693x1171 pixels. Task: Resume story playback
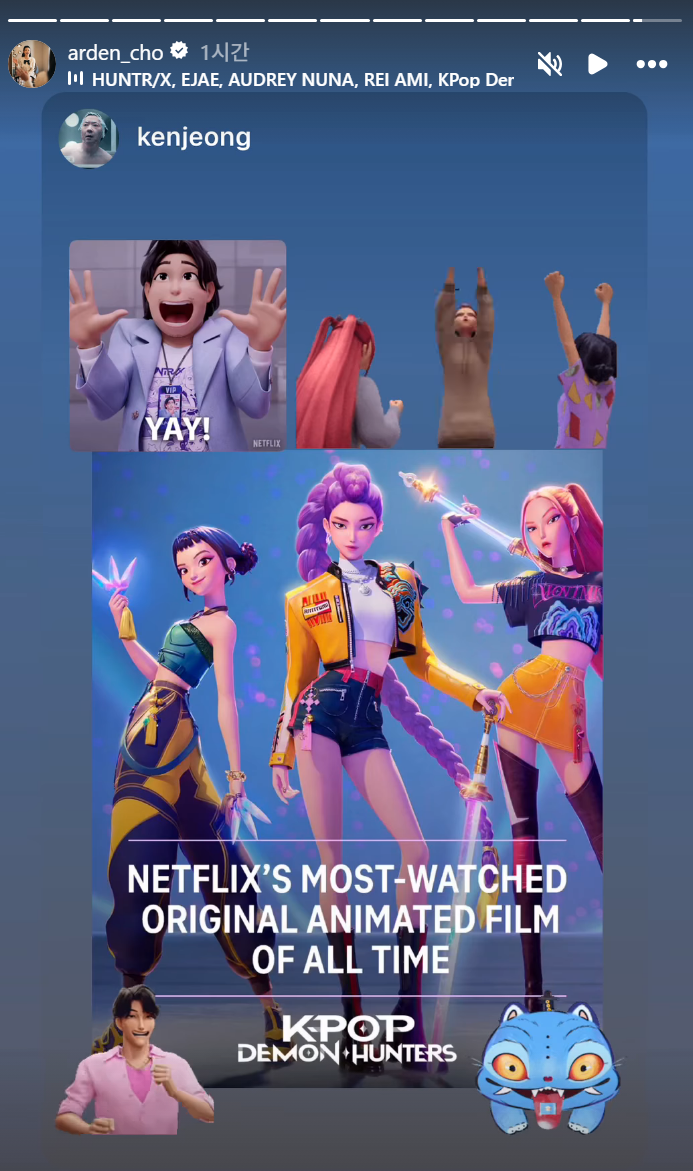[598, 65]
